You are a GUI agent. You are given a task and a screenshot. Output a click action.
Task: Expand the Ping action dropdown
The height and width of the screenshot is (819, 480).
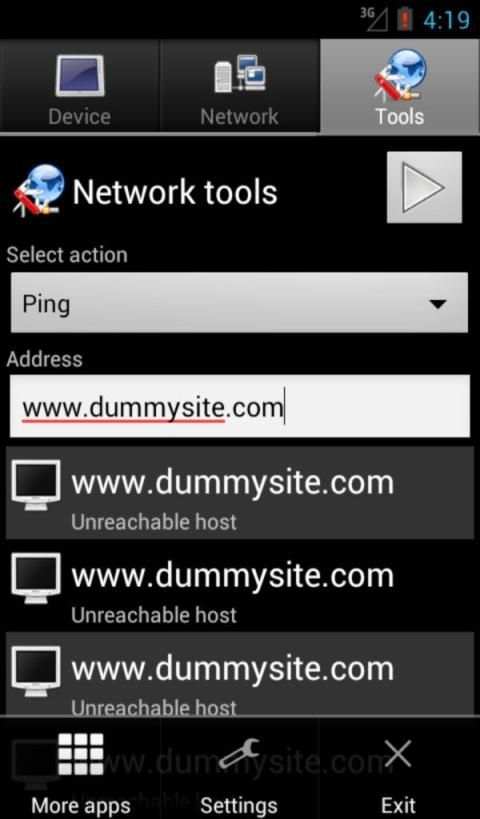(x=239, y=302)
